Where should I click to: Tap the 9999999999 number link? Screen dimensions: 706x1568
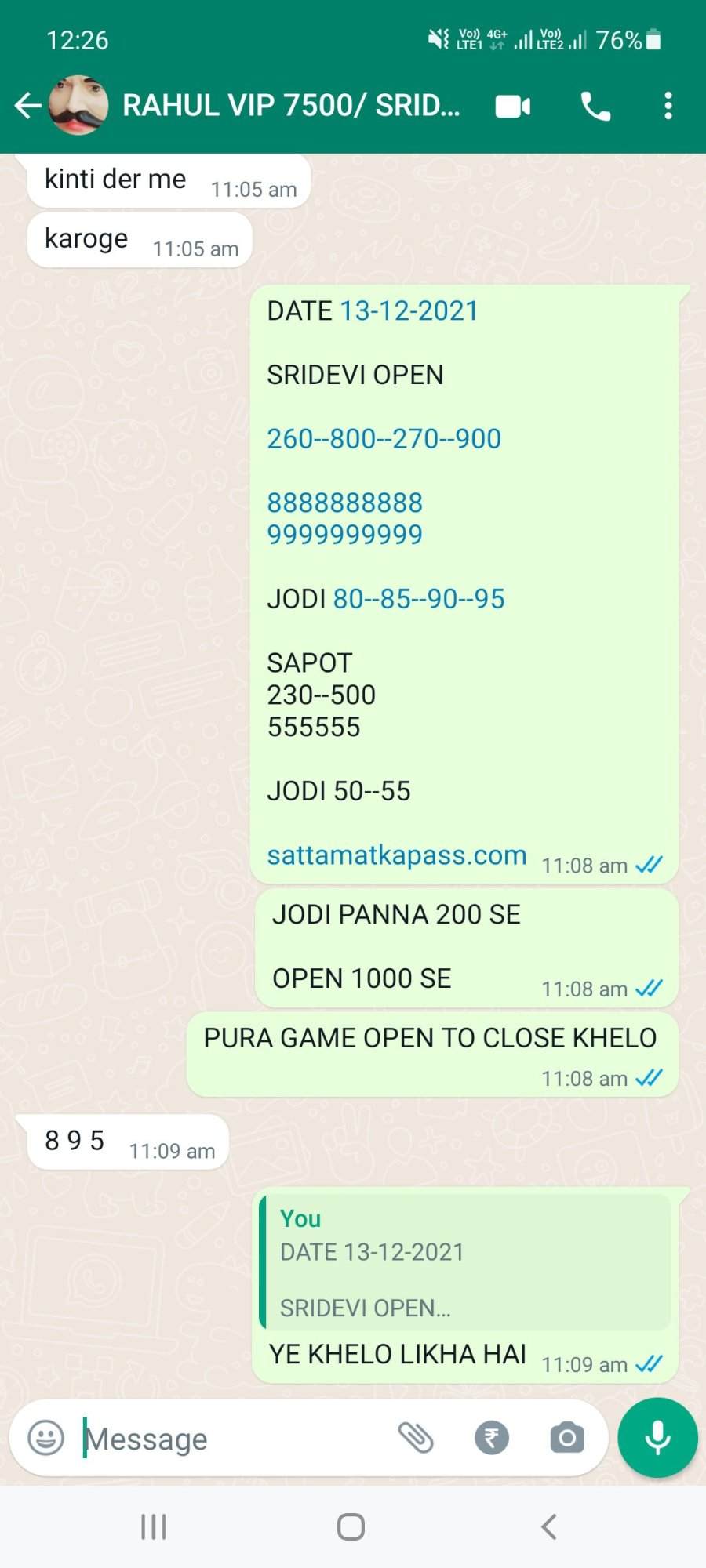coord(344,535)
